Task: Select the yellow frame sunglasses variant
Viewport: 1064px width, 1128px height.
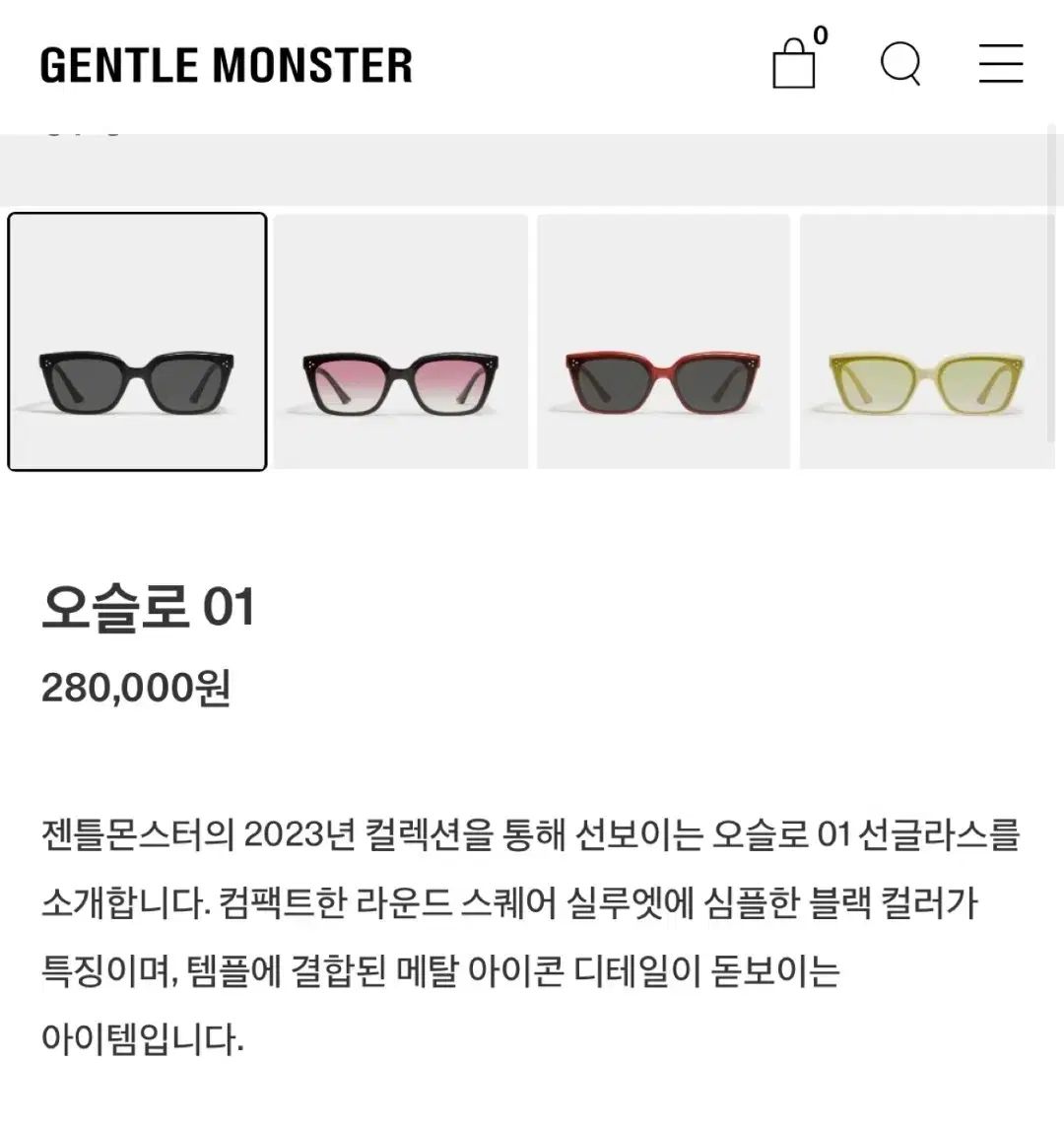Action: coord(926,341)
